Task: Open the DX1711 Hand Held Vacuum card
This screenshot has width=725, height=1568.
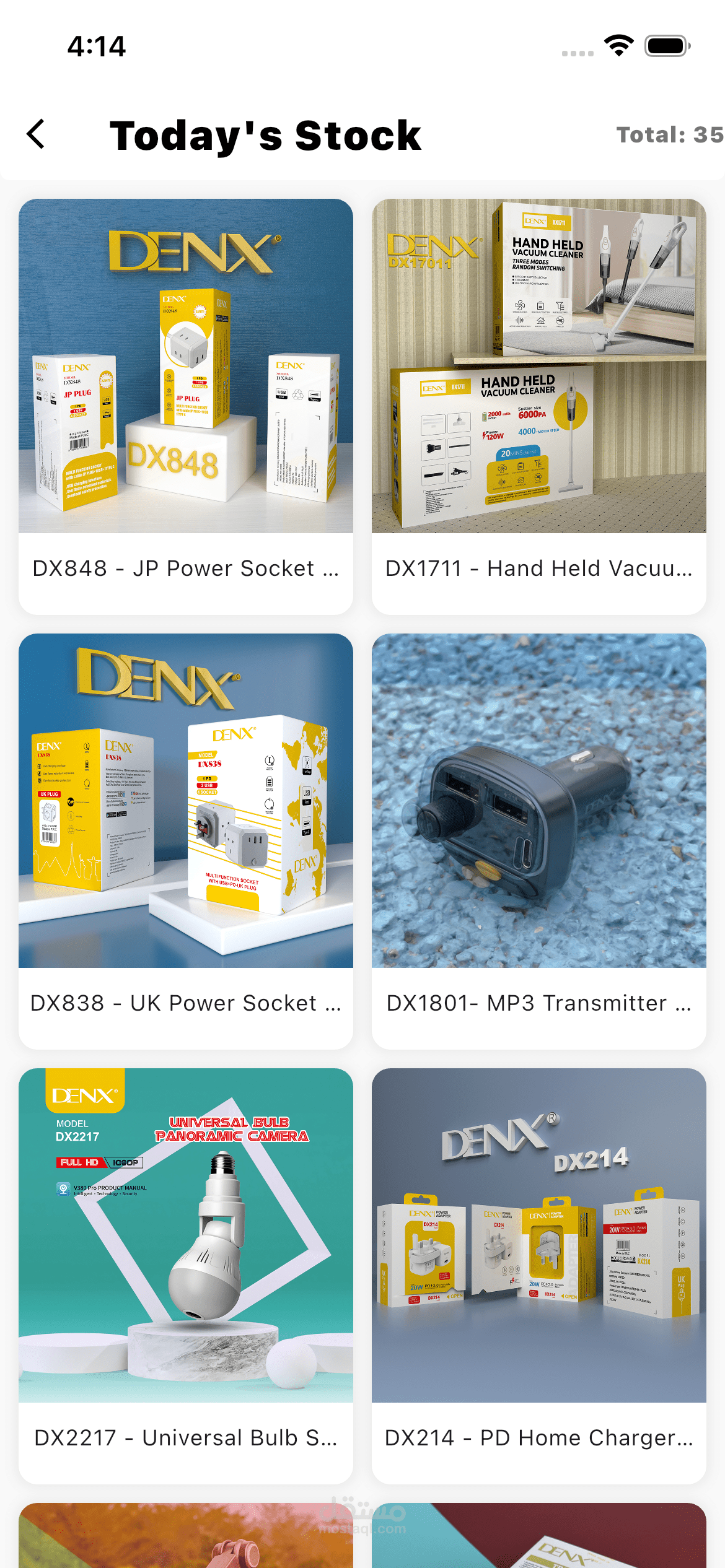Action: [538, 406]
